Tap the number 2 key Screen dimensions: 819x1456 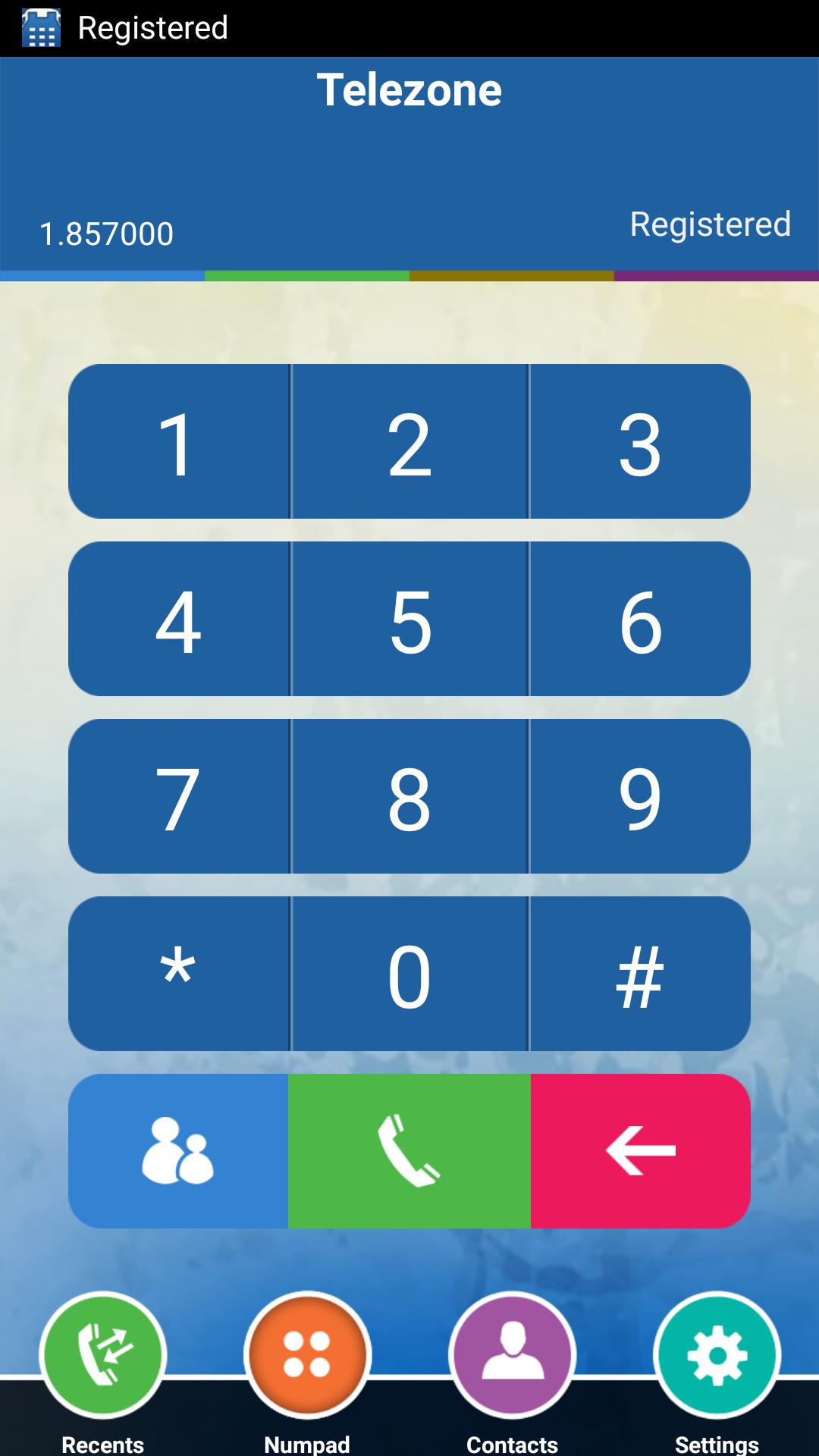(x=409, y=441)
